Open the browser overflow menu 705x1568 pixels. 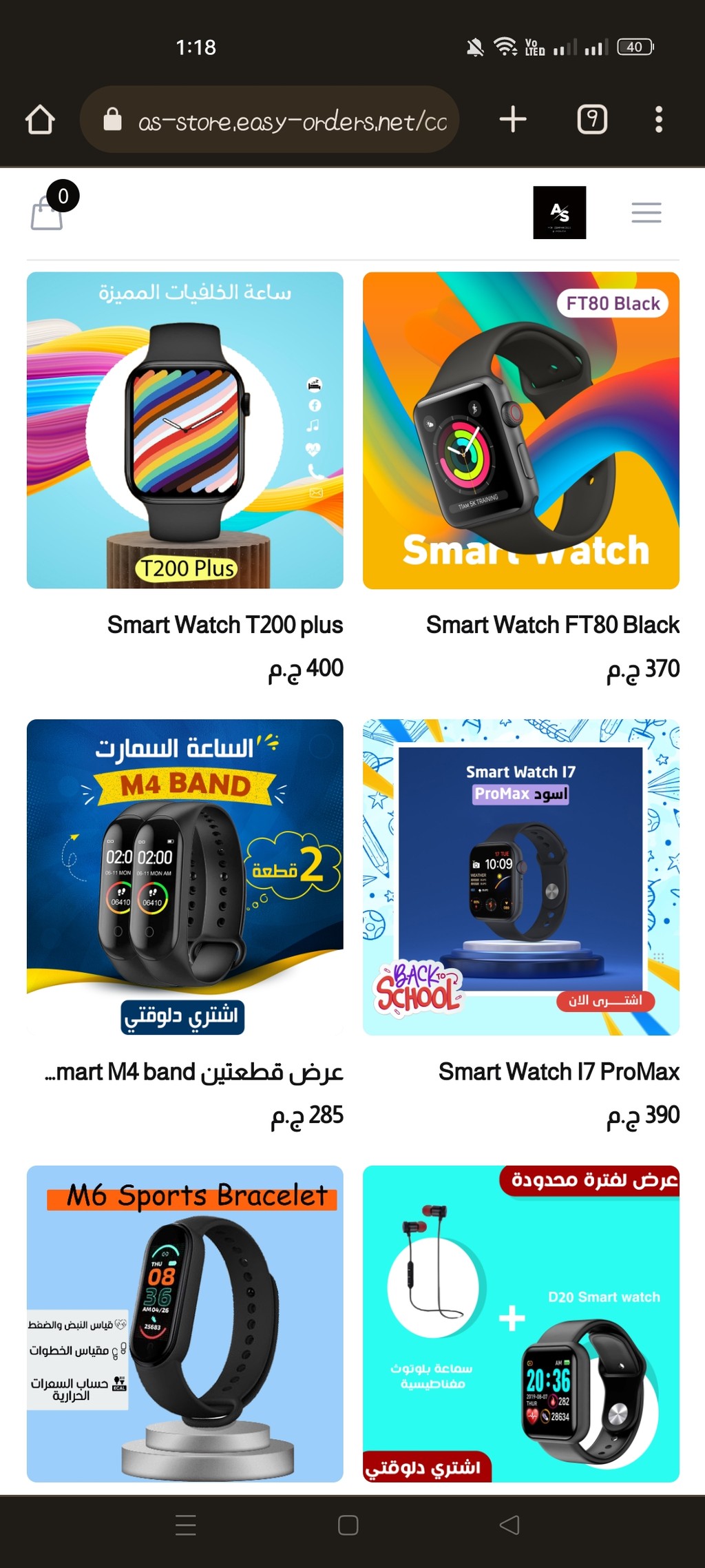(659, 119)
